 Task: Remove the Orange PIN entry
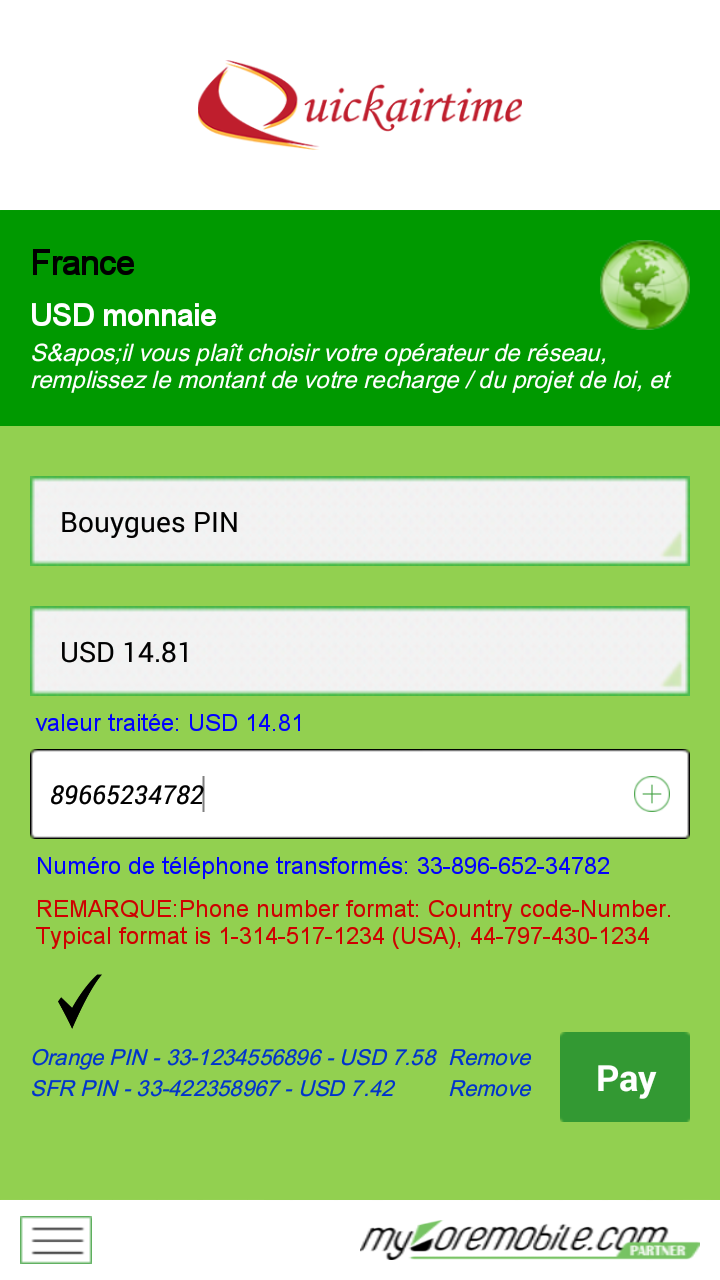(x=490, y=1058)
